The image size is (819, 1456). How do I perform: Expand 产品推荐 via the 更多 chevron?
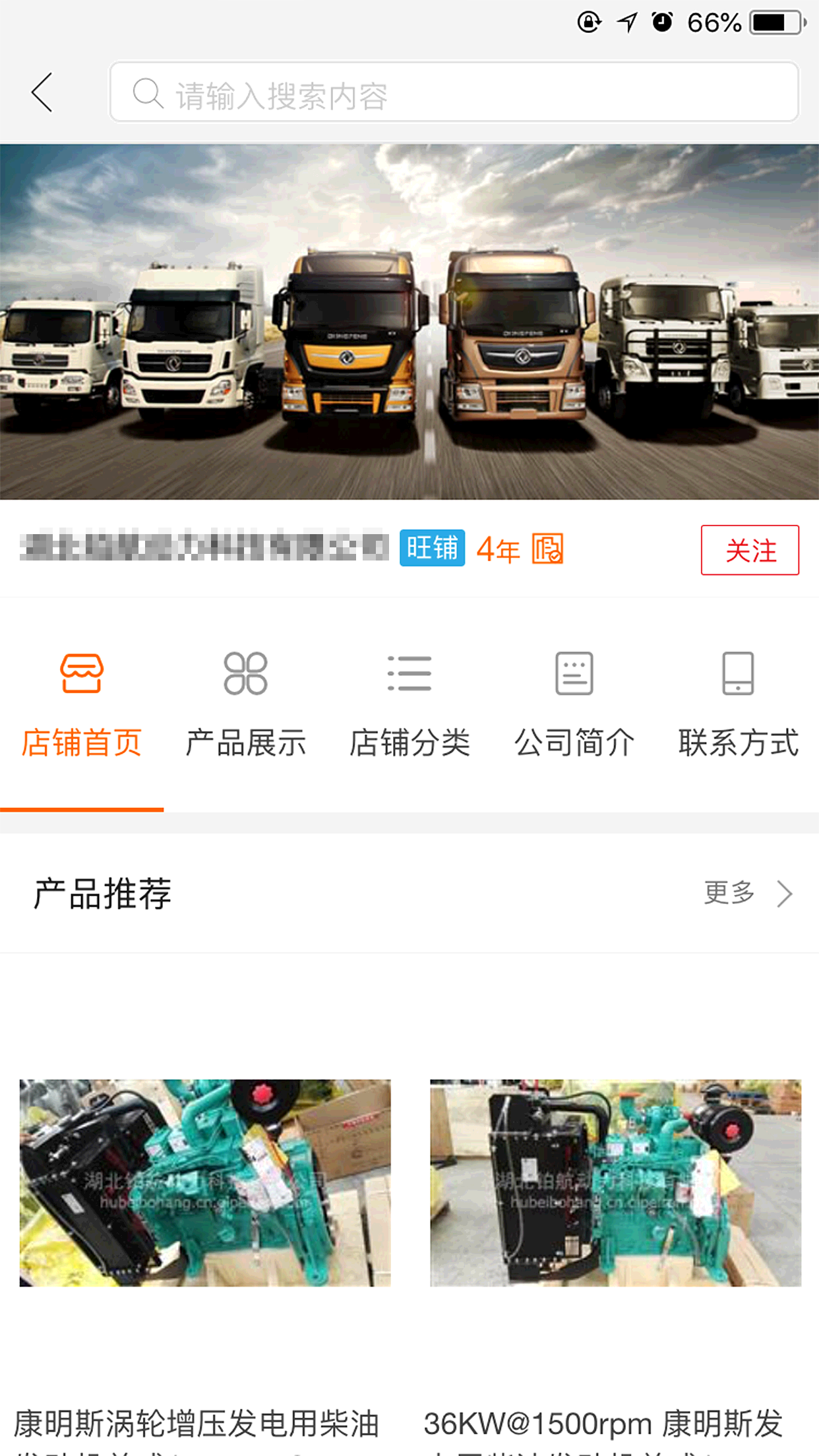click(729, 894)
